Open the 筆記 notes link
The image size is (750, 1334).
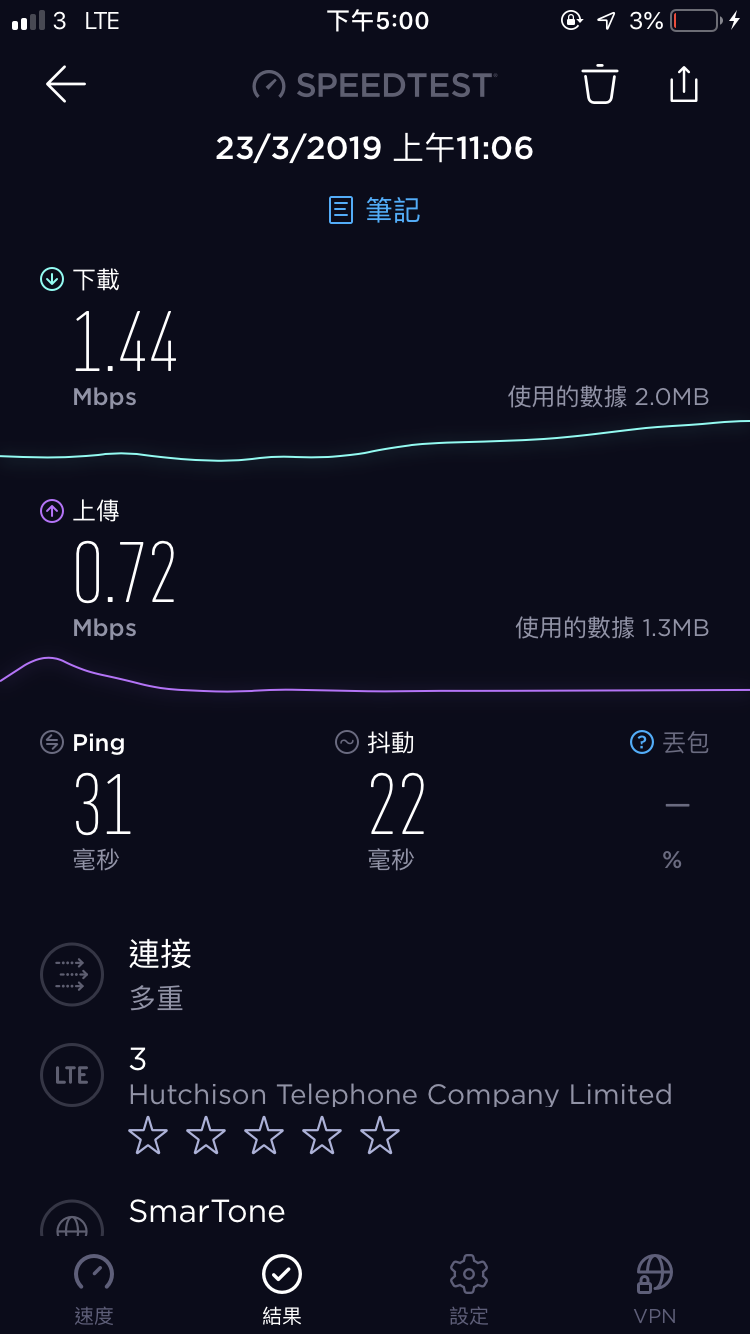click(x=375, y=210)
